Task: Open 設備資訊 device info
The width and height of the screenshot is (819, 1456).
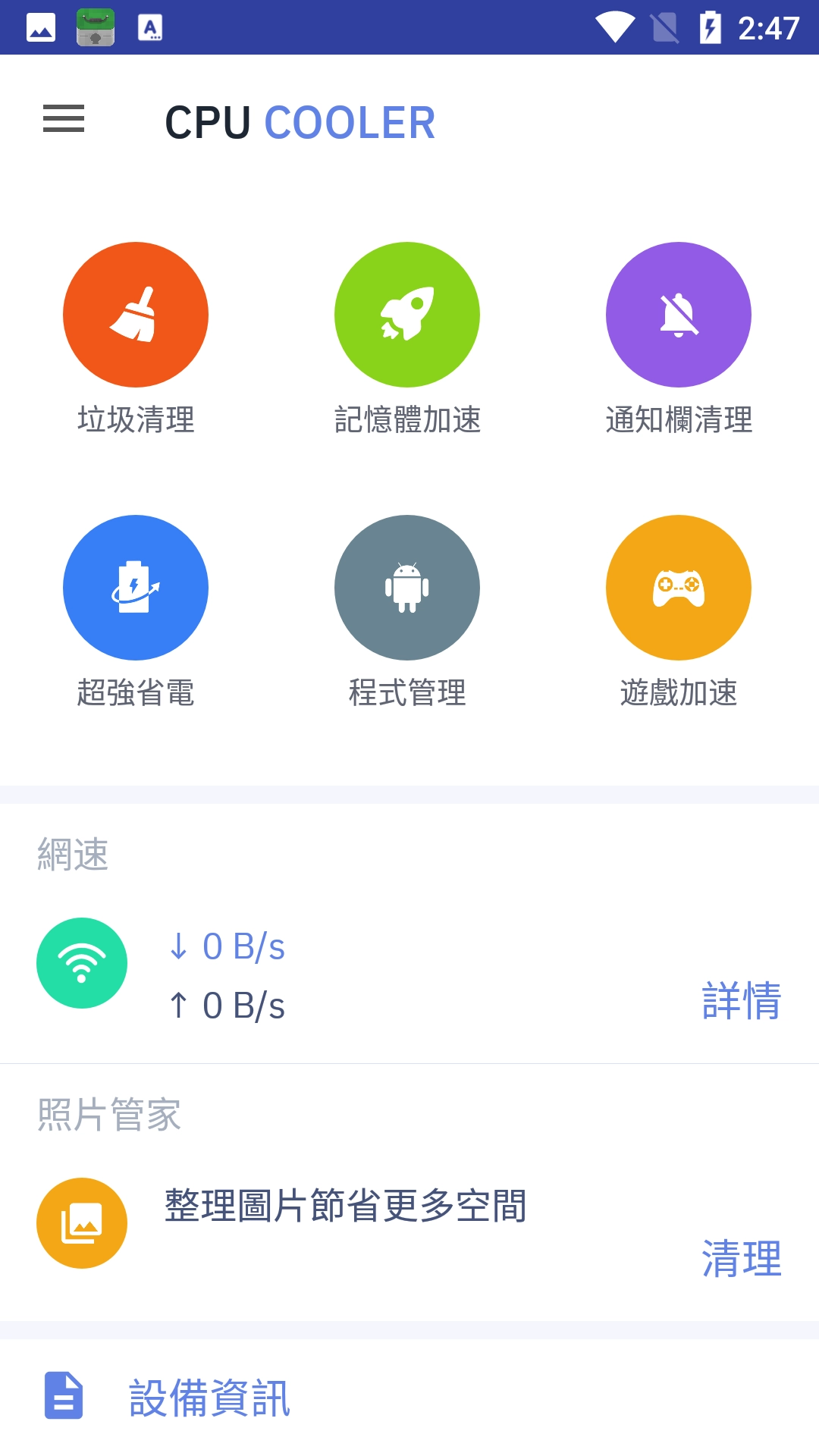Action: point(209,1398)
